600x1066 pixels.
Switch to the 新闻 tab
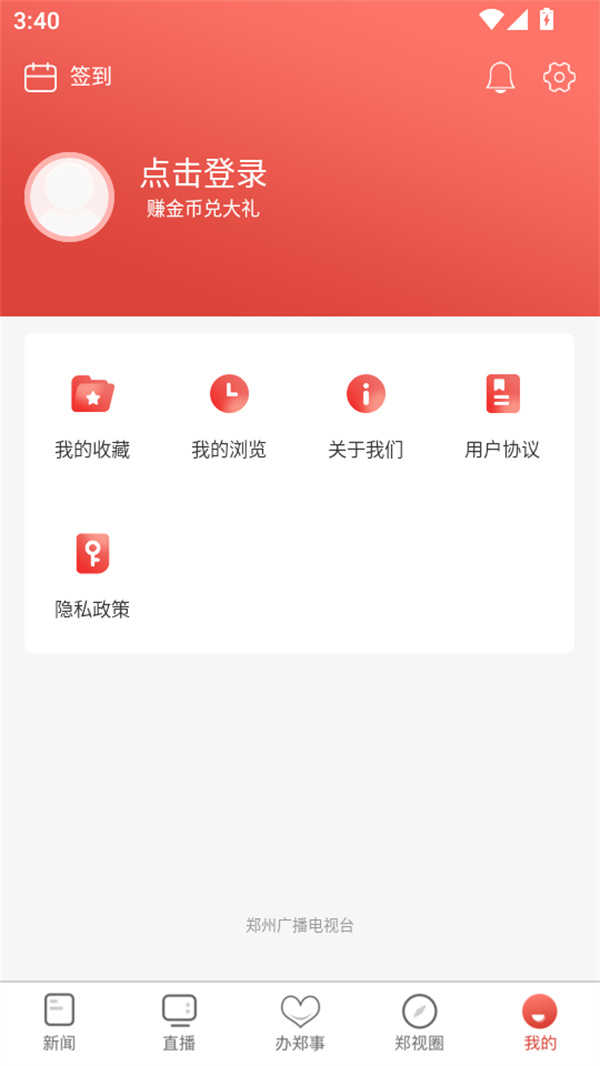pyautogui.click(x=59, y=1022)
